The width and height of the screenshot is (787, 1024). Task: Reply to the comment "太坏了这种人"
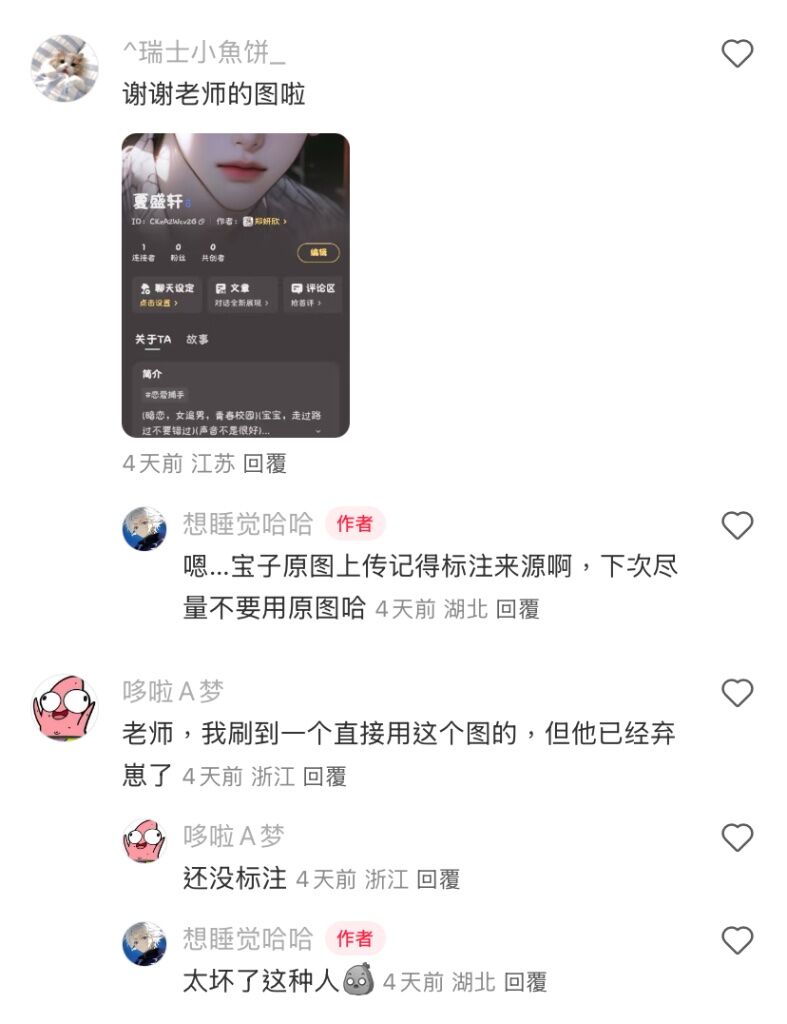coord(525,982)
